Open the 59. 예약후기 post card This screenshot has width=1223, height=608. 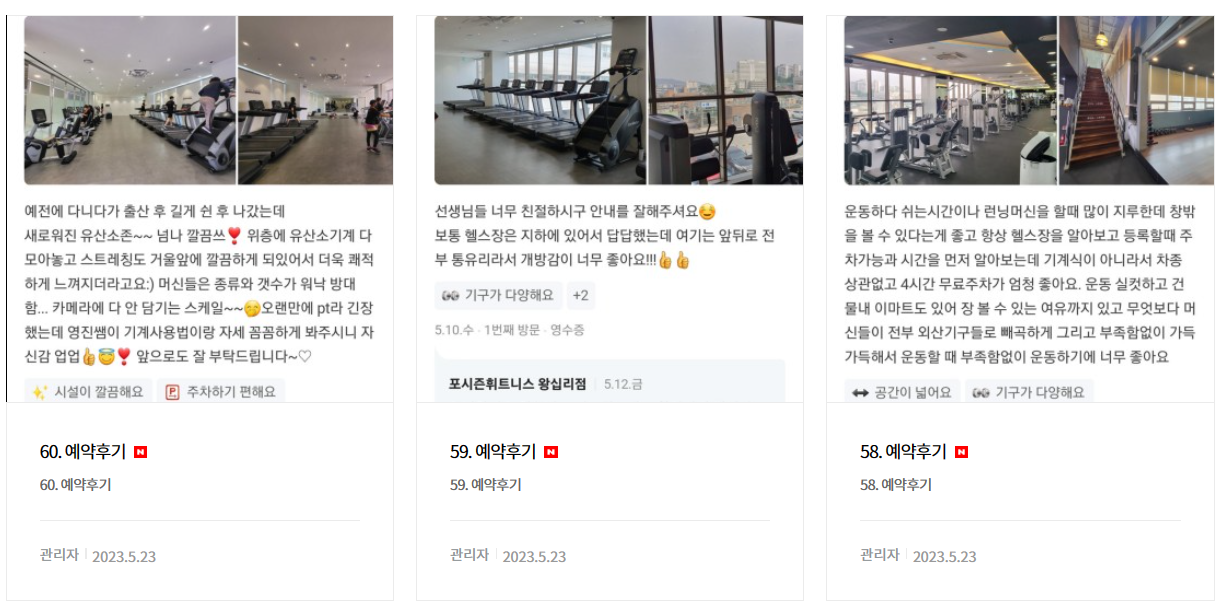493,452
